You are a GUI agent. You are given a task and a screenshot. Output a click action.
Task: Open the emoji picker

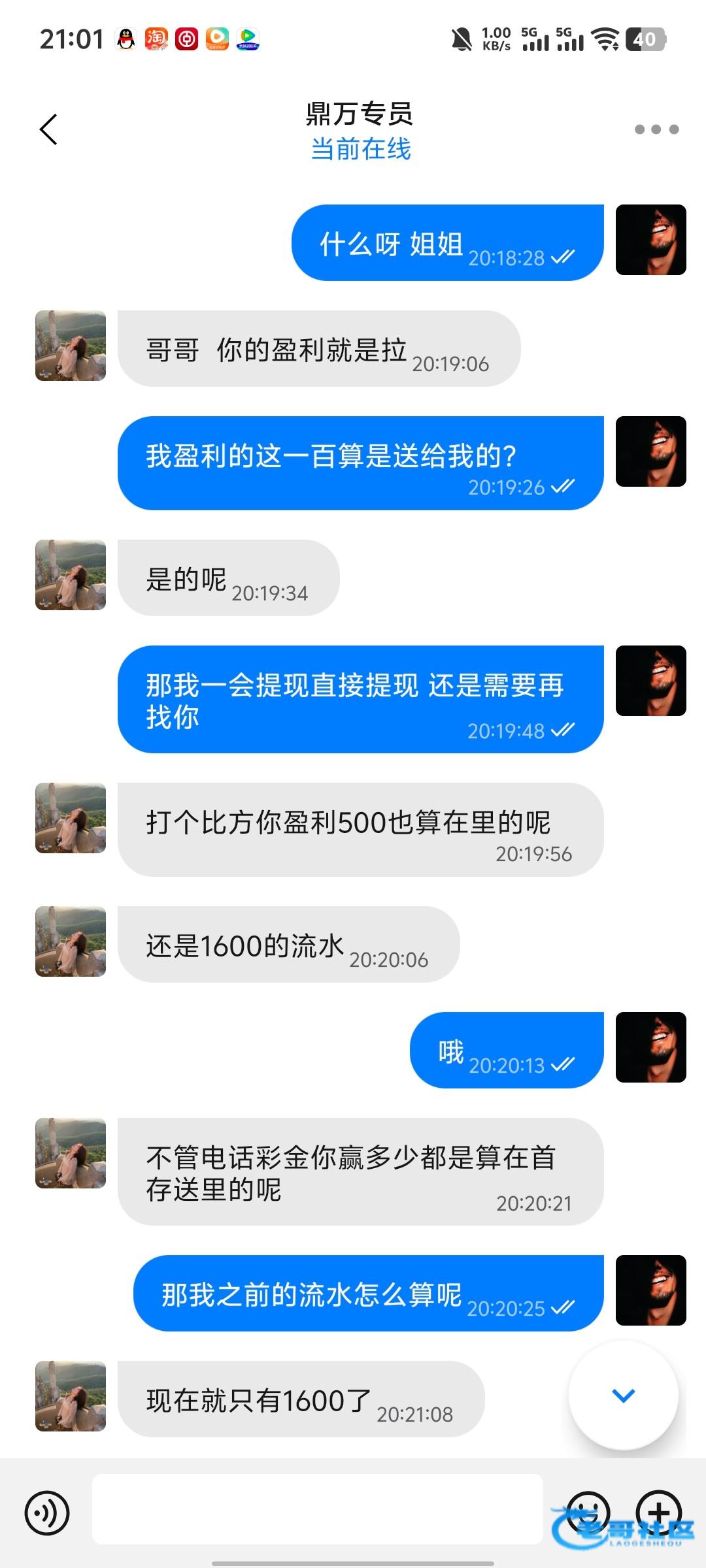point(588,1512)
